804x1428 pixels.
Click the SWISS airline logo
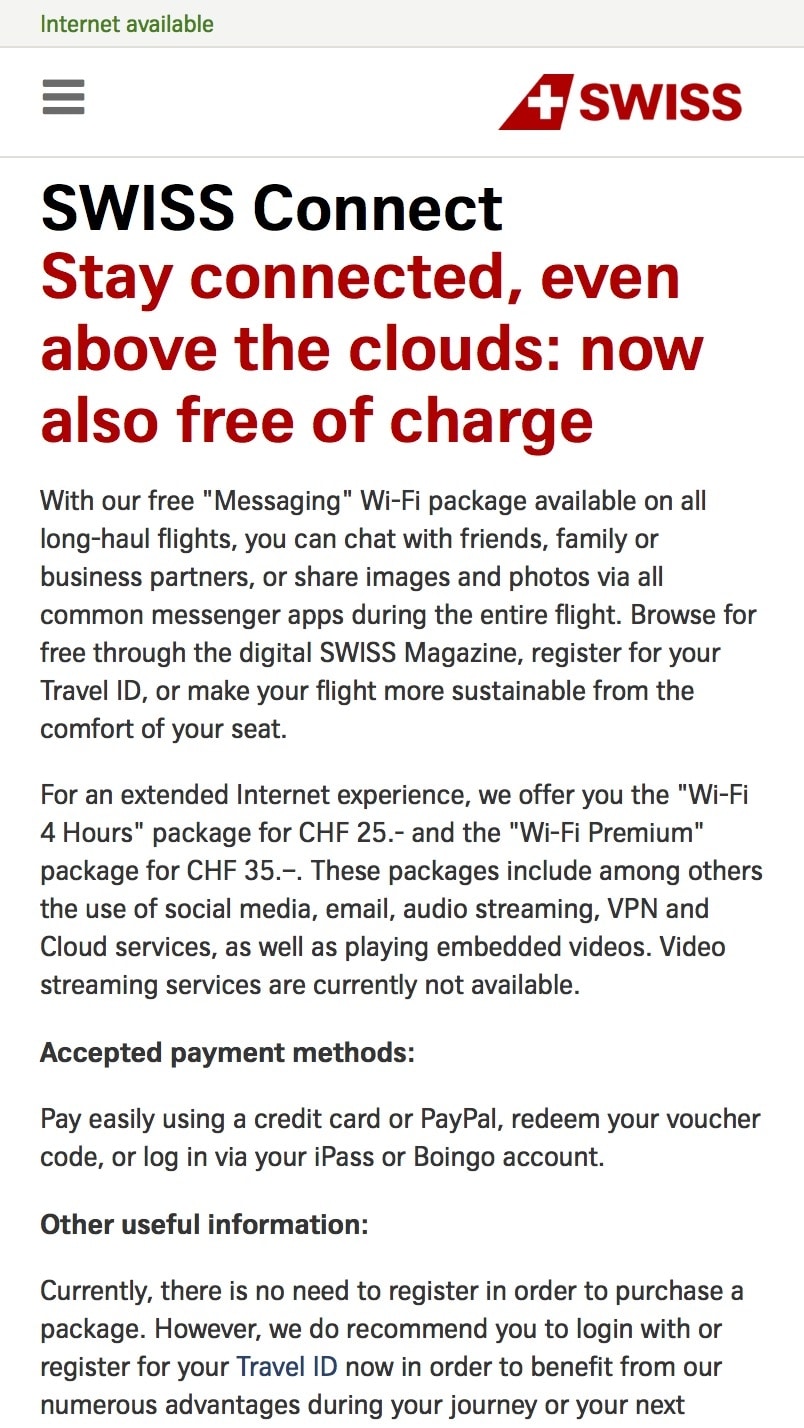coord(620,102)
